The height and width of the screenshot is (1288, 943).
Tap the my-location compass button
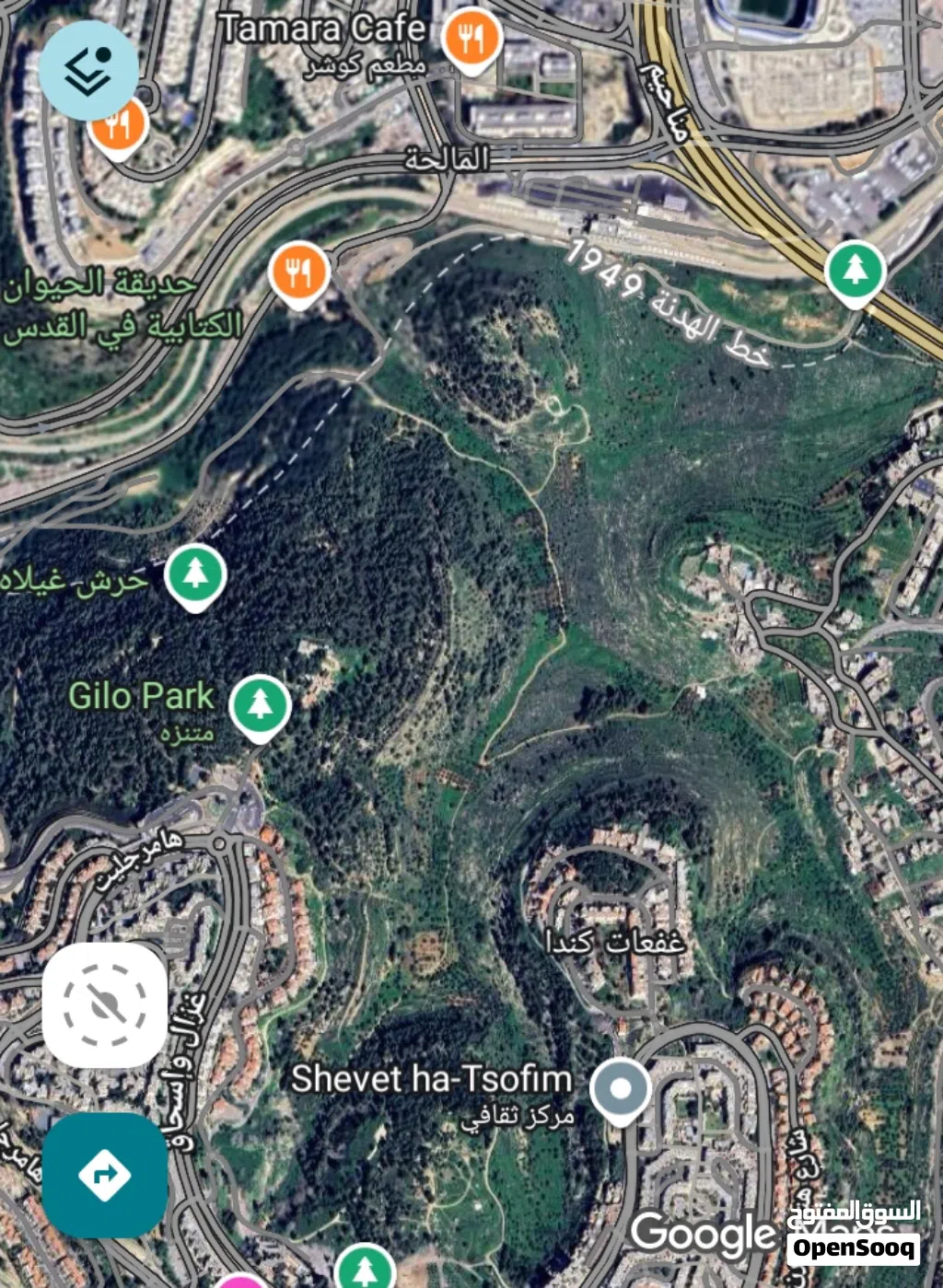point(105,1004)
